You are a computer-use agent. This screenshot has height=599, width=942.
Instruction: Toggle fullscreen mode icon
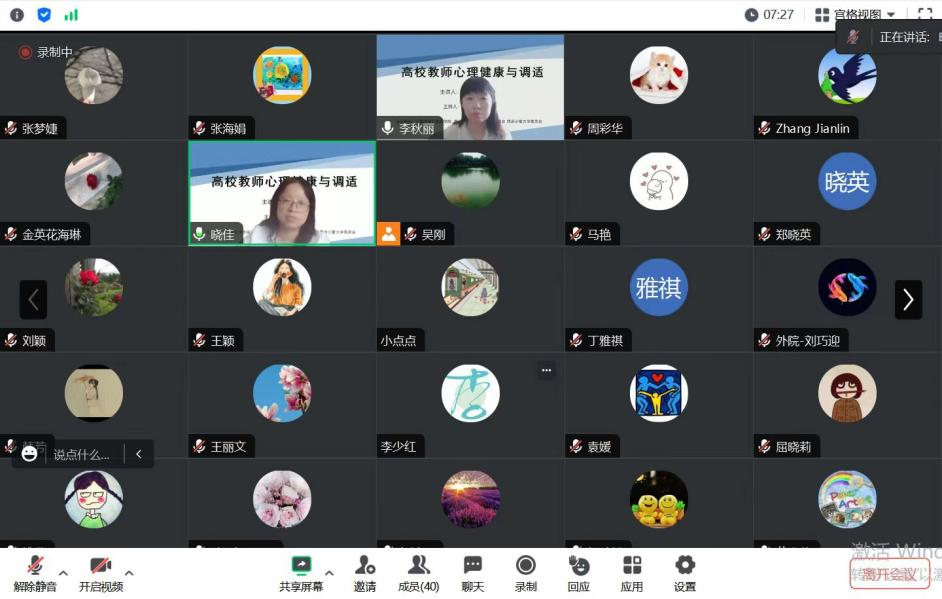(925, 14)
